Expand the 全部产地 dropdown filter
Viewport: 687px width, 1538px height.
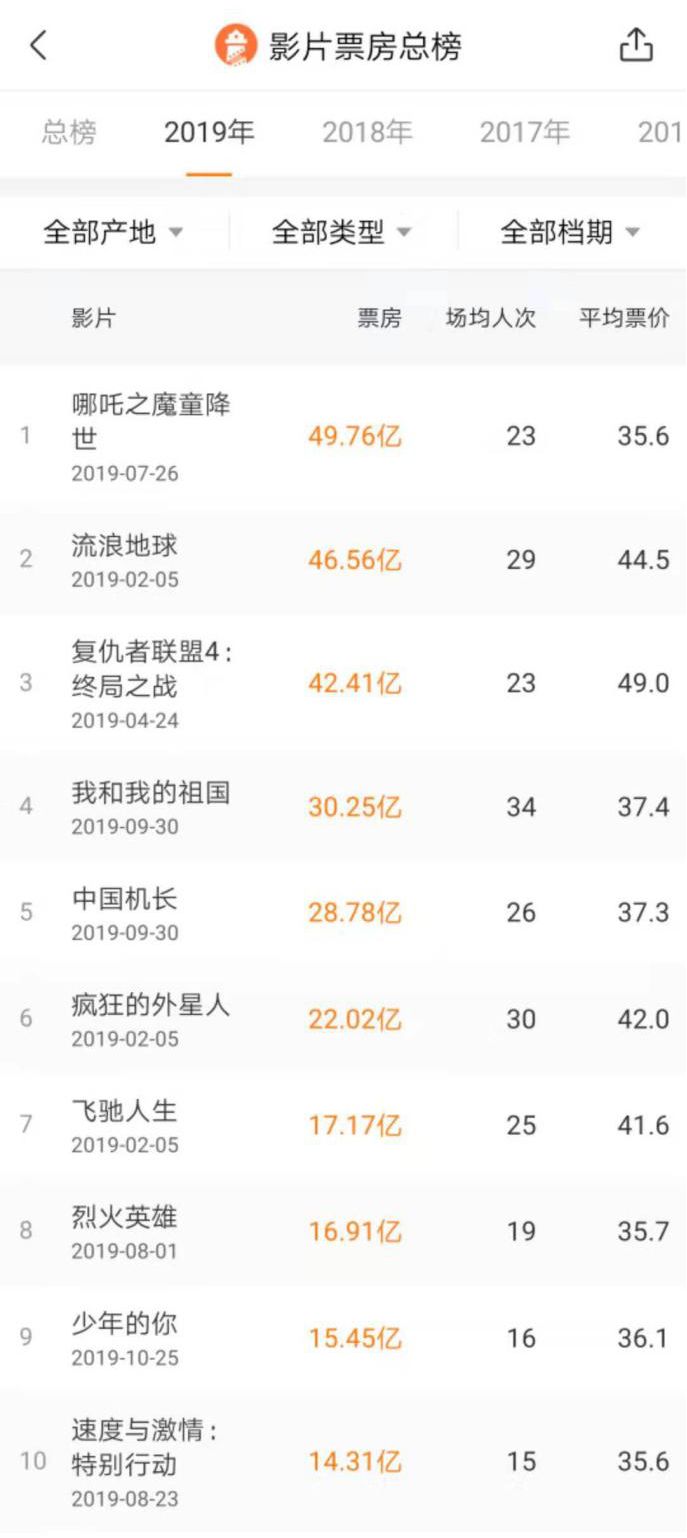point(113,233)
